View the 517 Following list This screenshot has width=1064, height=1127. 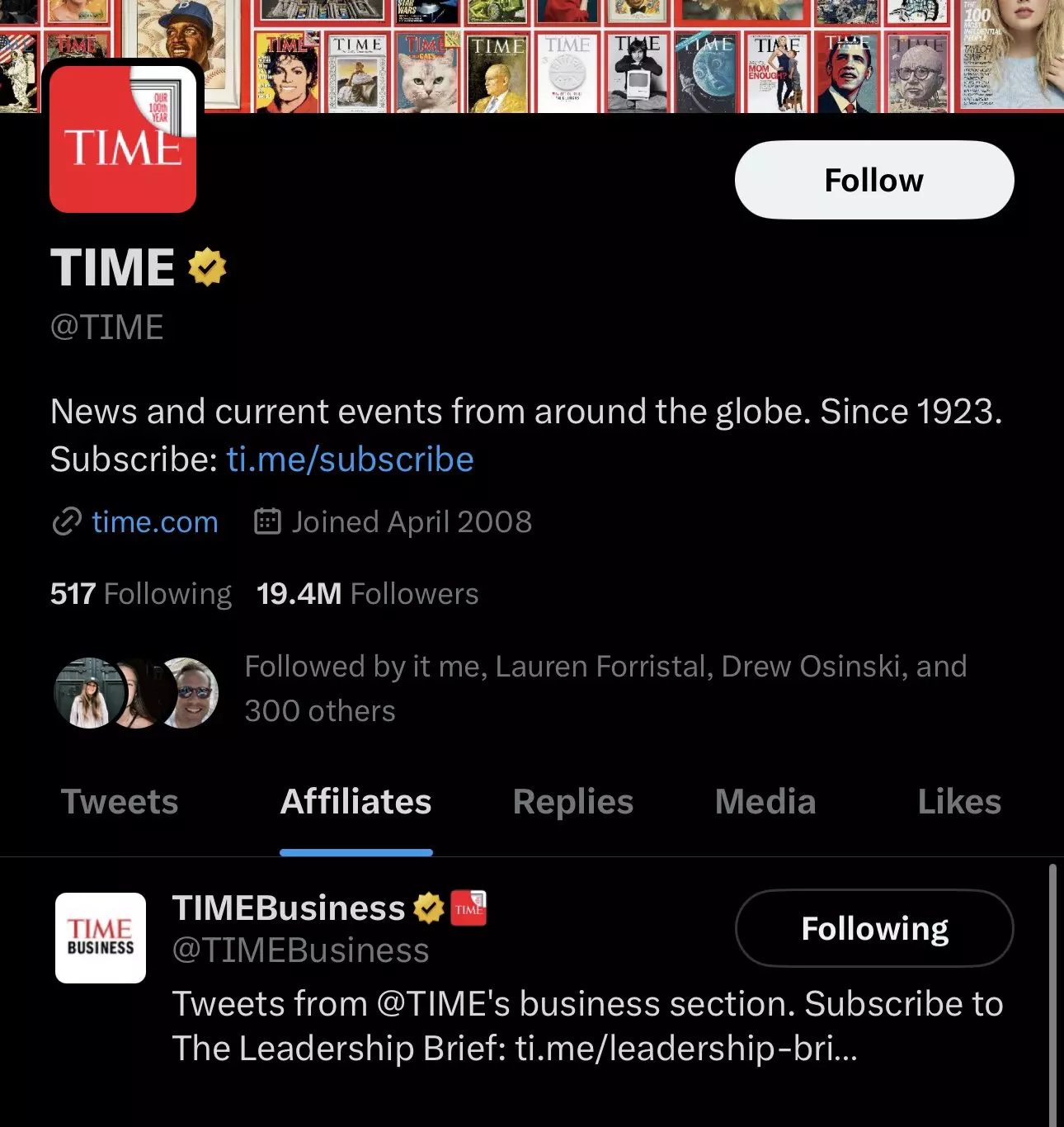coord(141,594)
